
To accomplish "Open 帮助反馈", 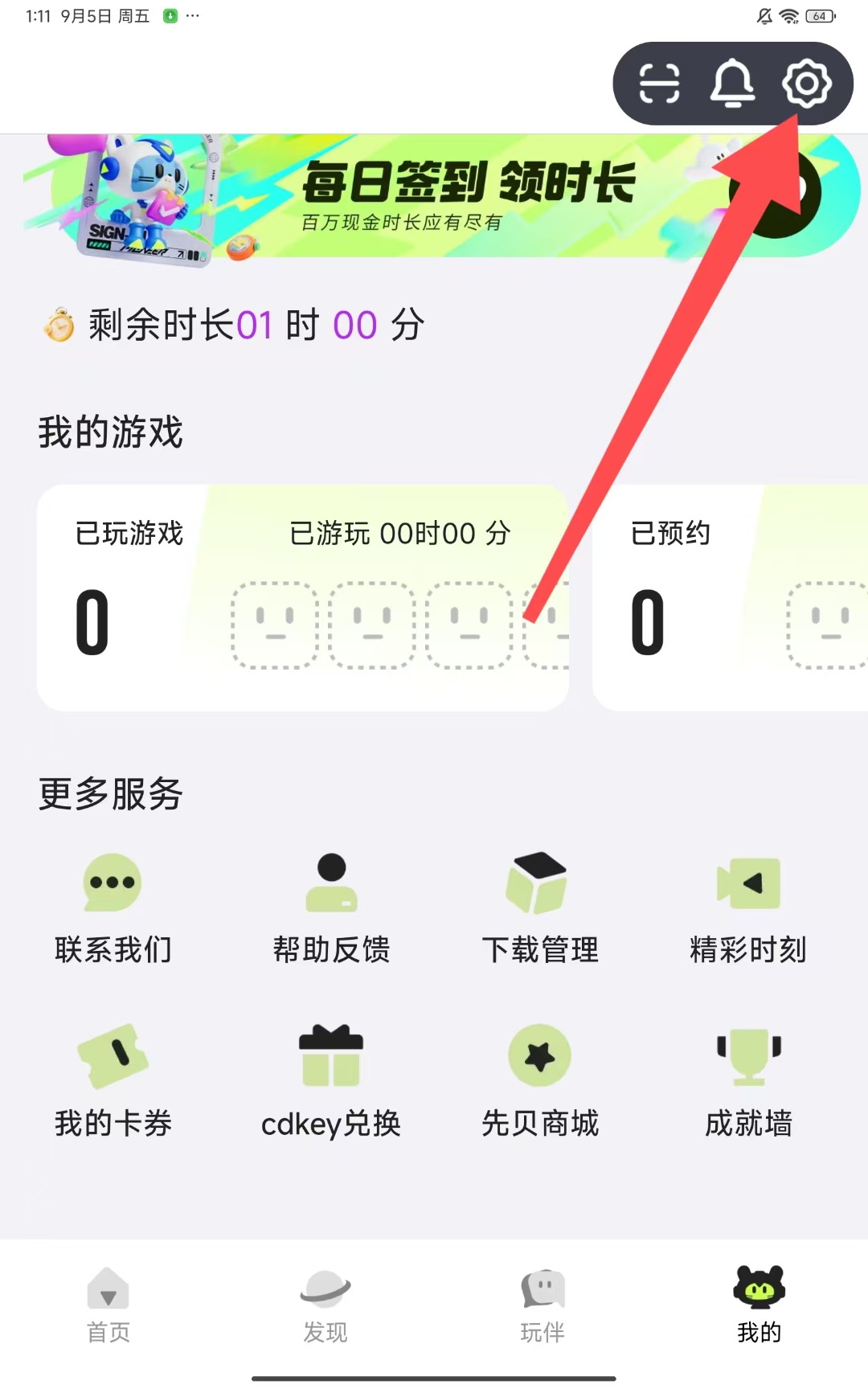I will click(x=331, y=908).
